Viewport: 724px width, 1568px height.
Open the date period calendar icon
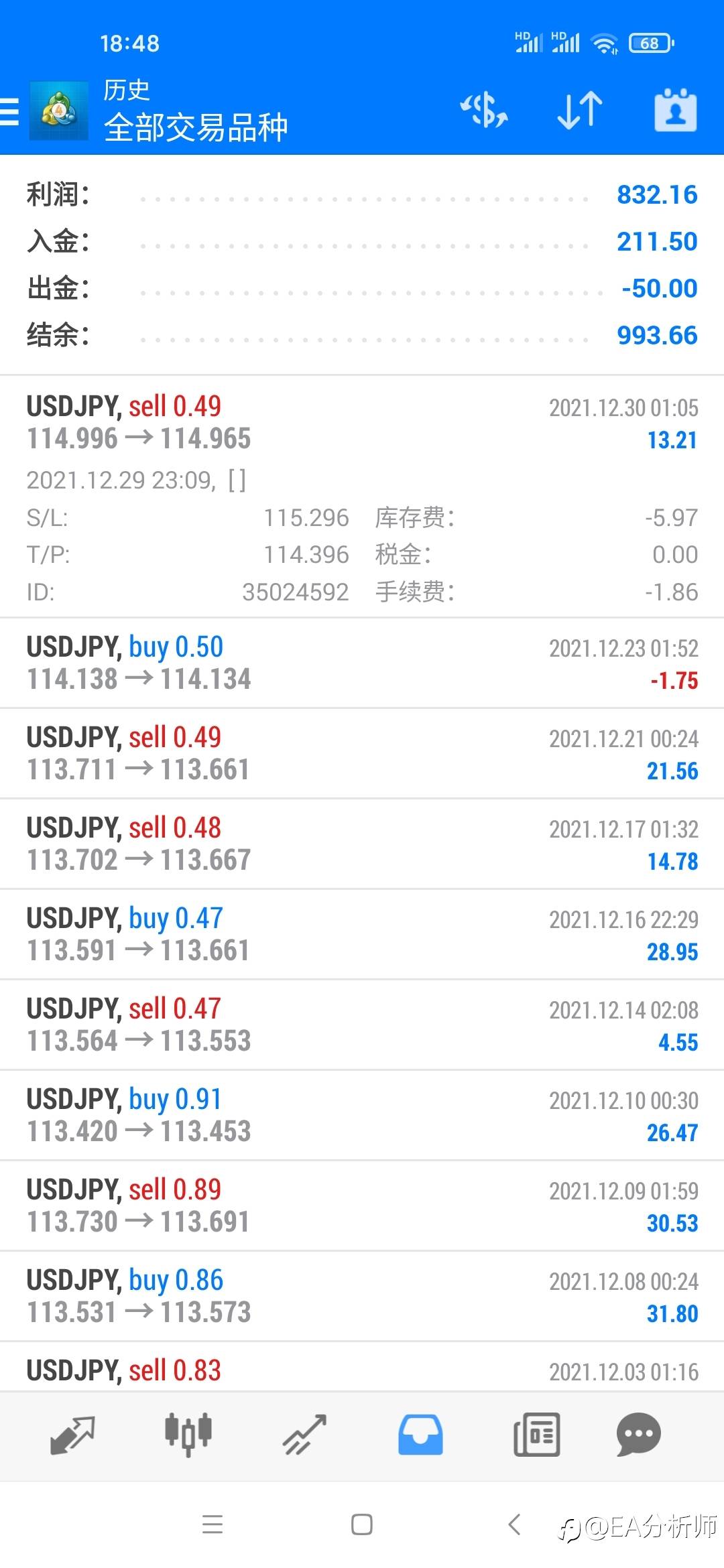point(675,110)
